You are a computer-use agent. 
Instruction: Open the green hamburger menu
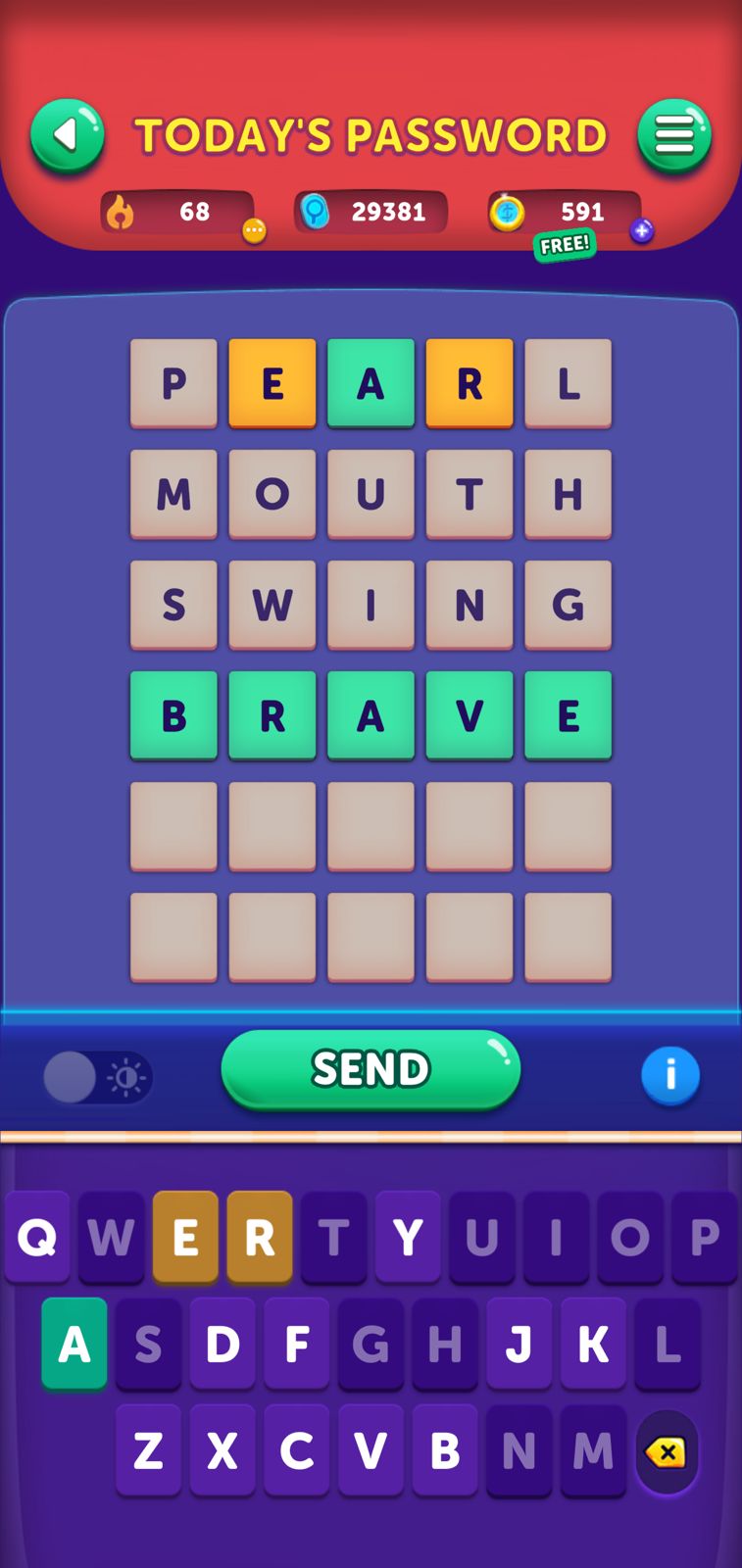click(674, 135)
